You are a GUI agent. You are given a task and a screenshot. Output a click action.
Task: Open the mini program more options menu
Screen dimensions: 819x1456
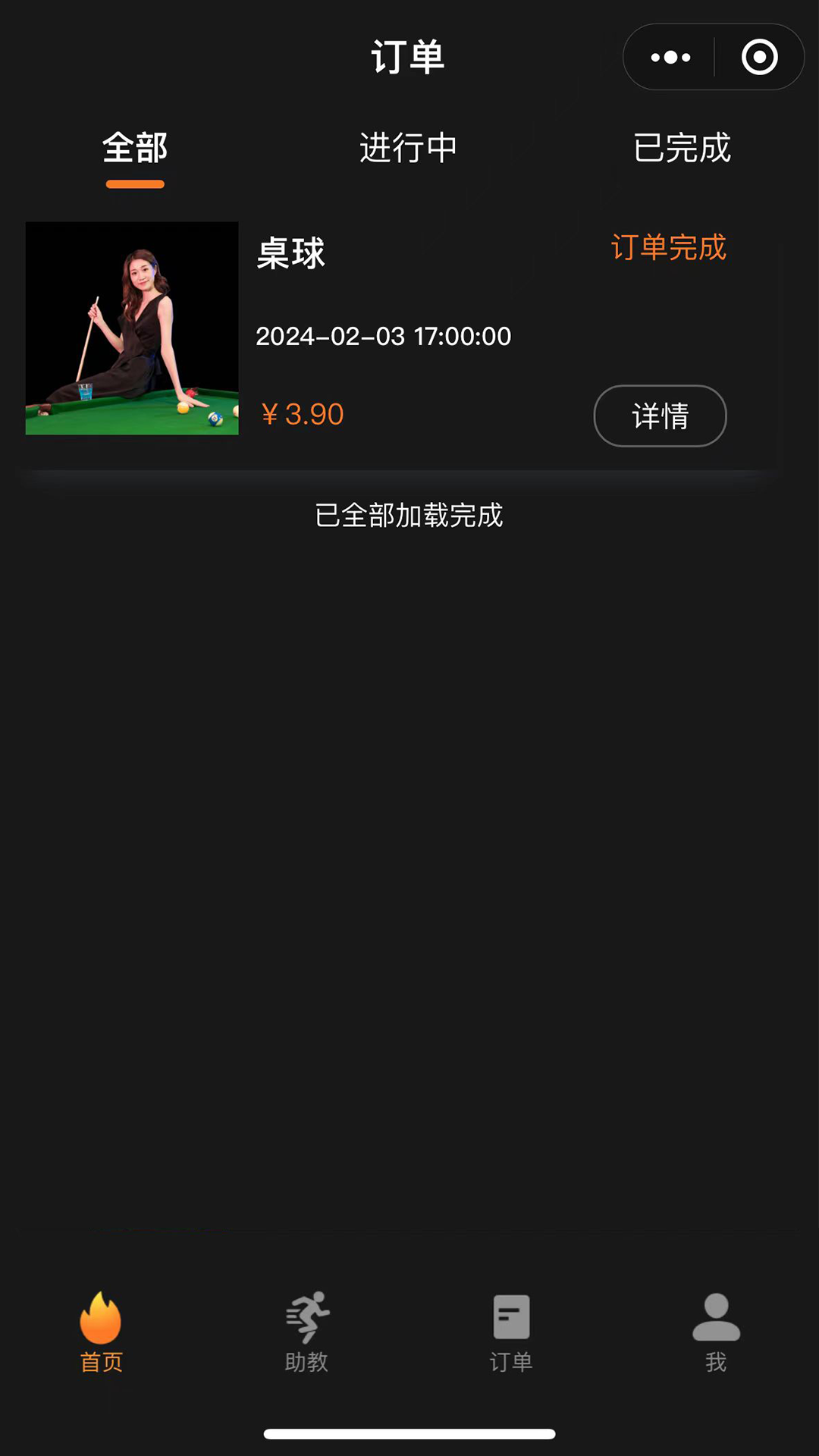(670, 58)
